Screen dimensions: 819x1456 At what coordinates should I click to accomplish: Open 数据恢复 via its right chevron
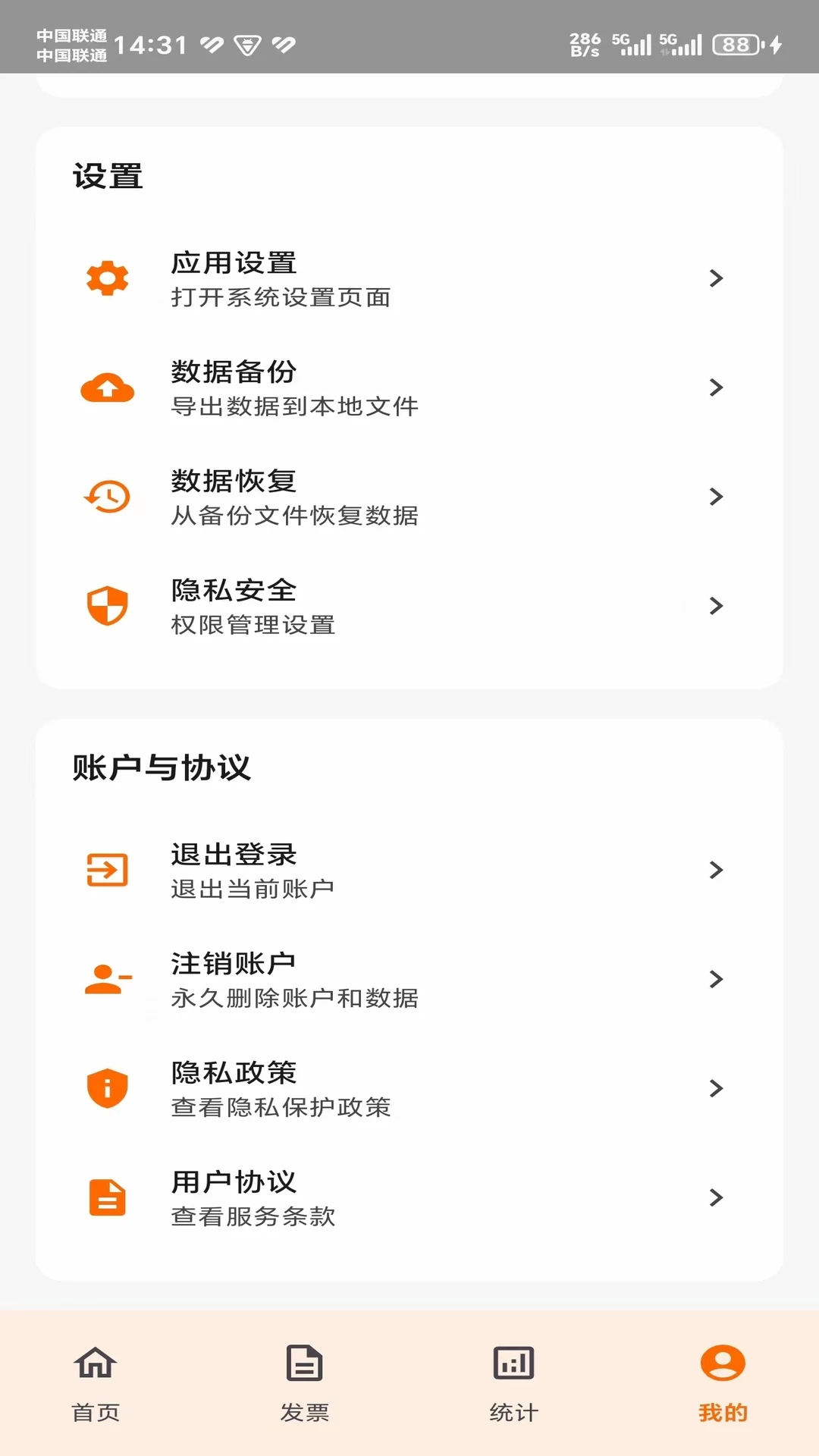tap(717, 497)
